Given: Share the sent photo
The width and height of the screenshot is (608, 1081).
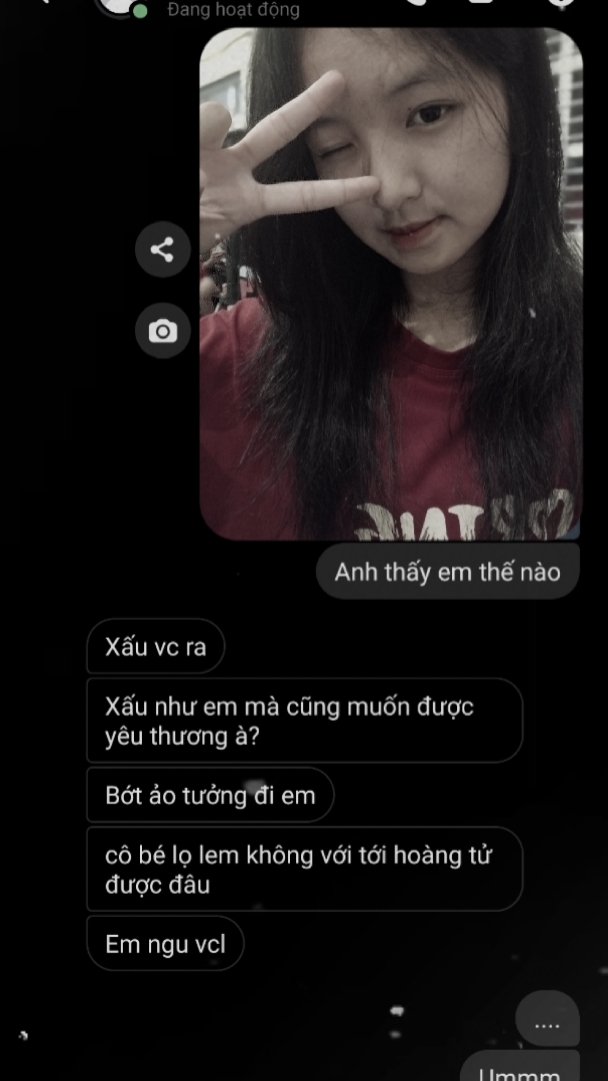Looking at the screenshot, I should (x=162, y=249).
